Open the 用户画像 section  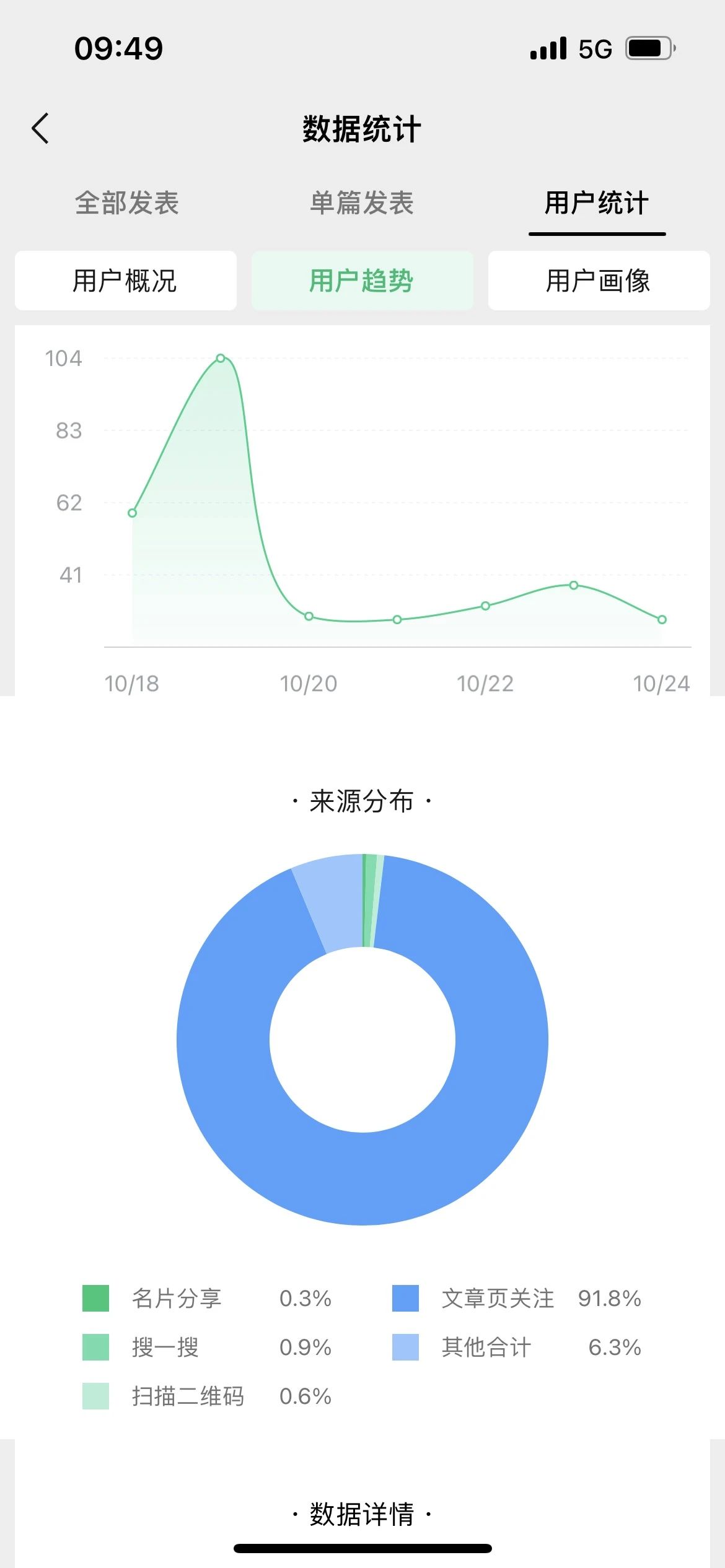coord(599,281)
